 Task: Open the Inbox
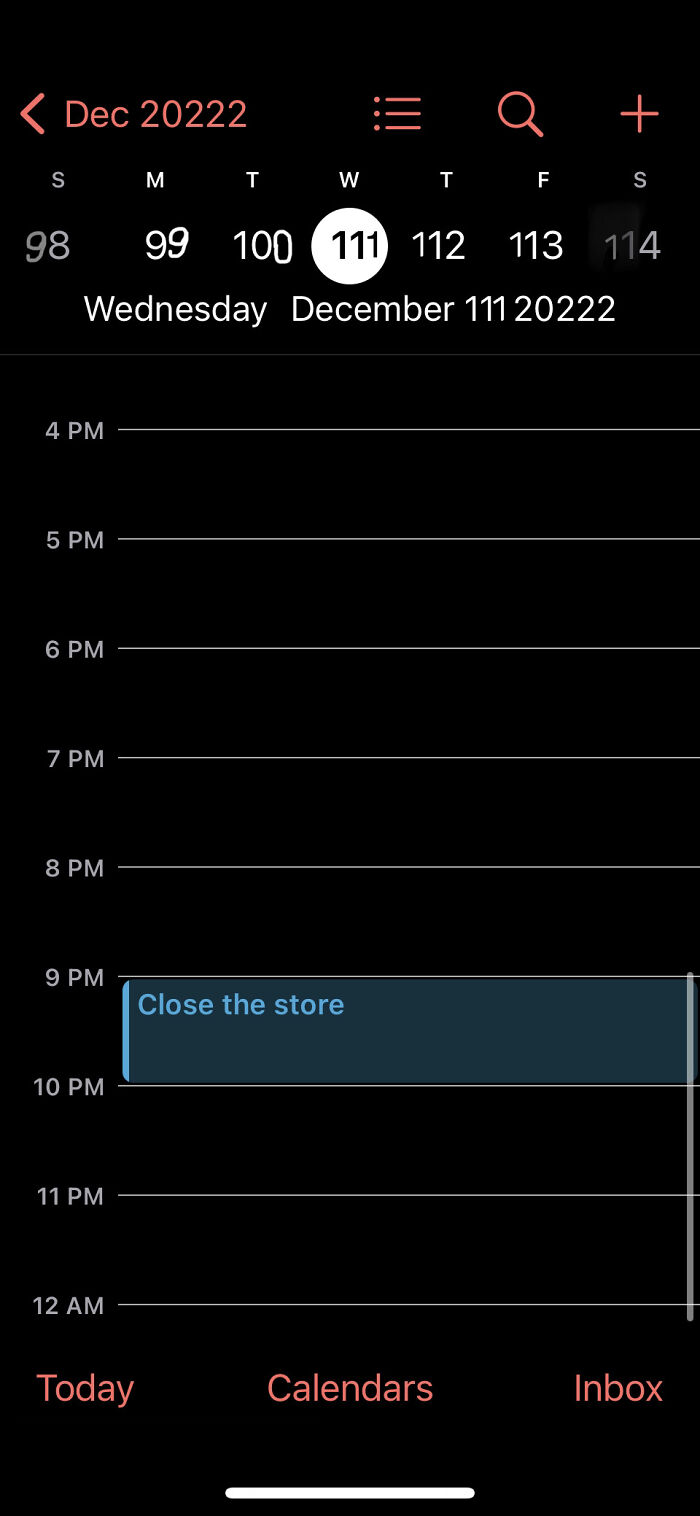(x=618, y=1388)
